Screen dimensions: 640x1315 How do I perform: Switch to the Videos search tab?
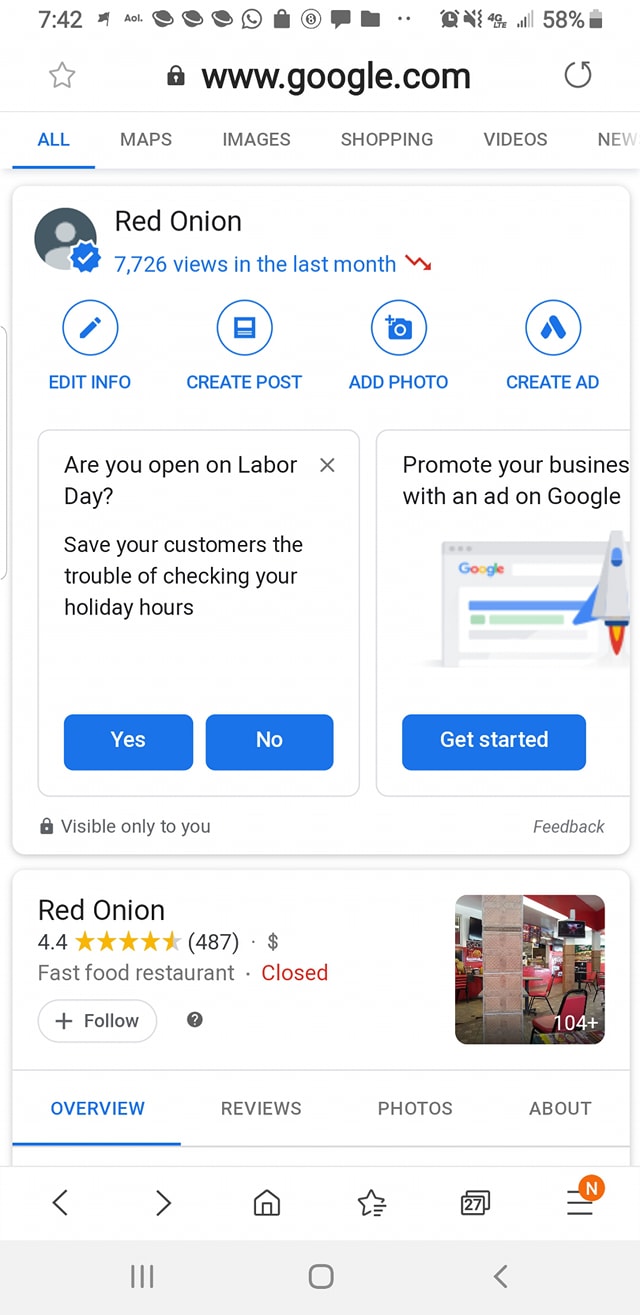[x=515, y=140]
